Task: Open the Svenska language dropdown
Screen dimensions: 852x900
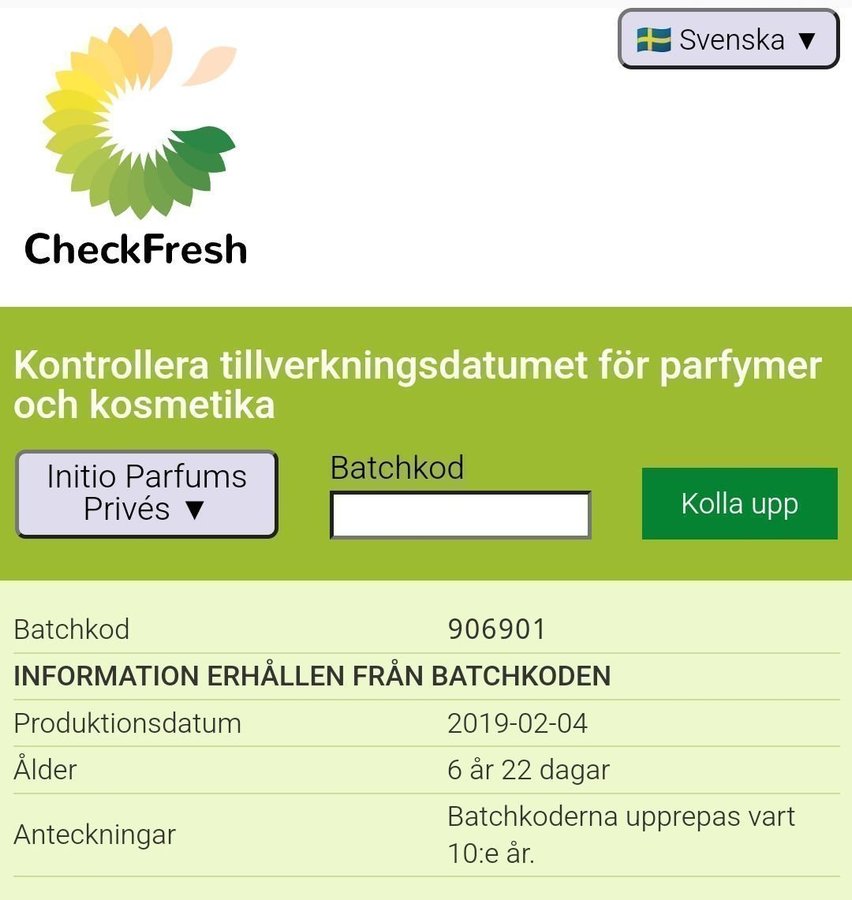Action: (x=728, y=40)
